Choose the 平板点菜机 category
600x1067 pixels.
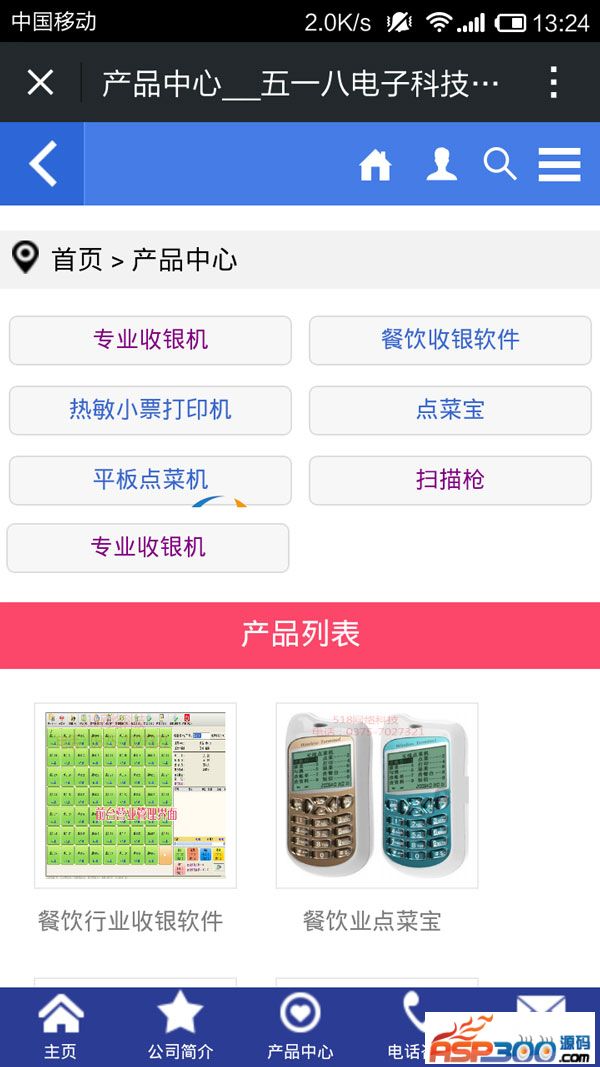[x=150, y=480]
